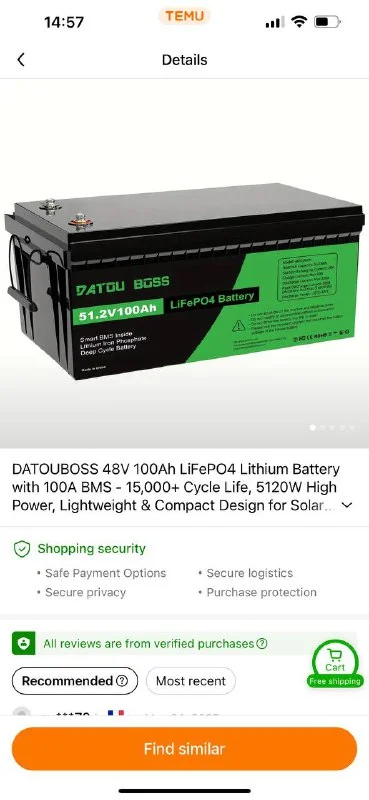Viewport: 369px width, 800px height.
Task: Tap the Find similar button
Action: (184, 749)
